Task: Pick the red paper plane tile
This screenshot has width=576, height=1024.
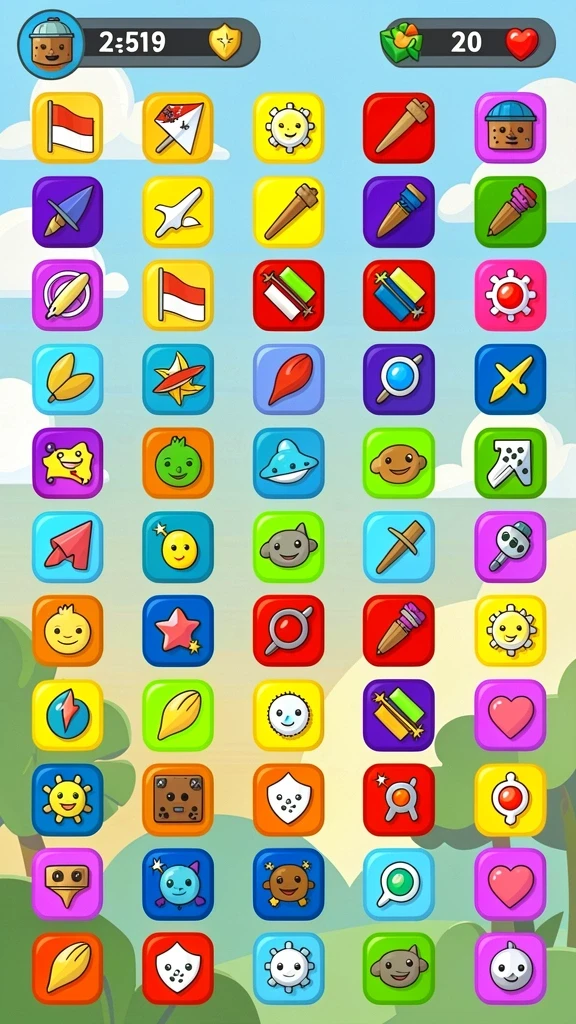Action: click(x=67, y=547)
